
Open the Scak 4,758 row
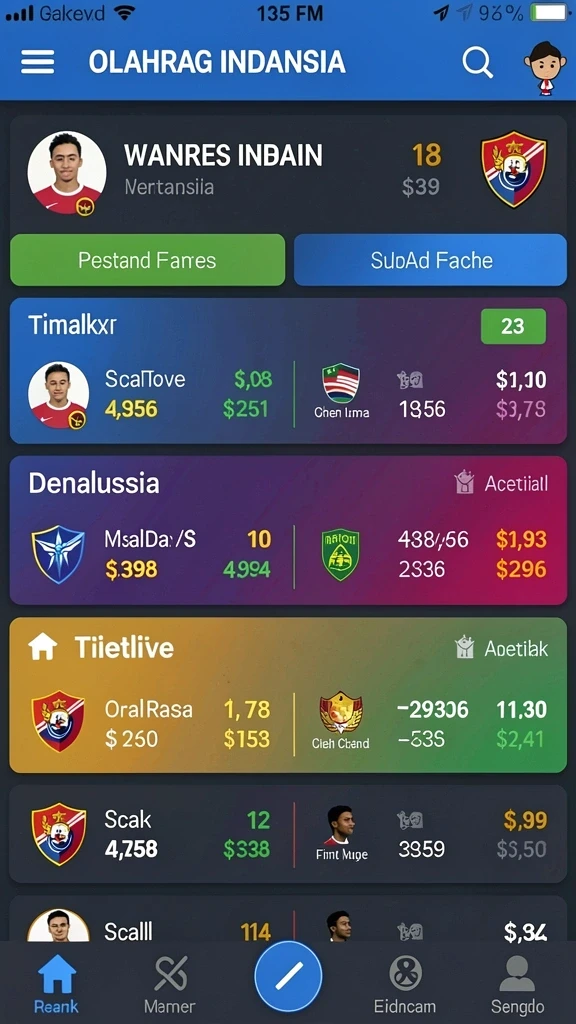[288, 834]
